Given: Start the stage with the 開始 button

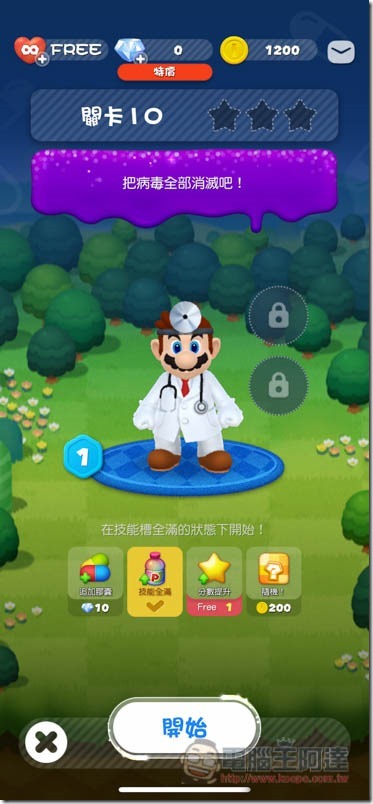Looking at the screenshot, I should [185, 727].
